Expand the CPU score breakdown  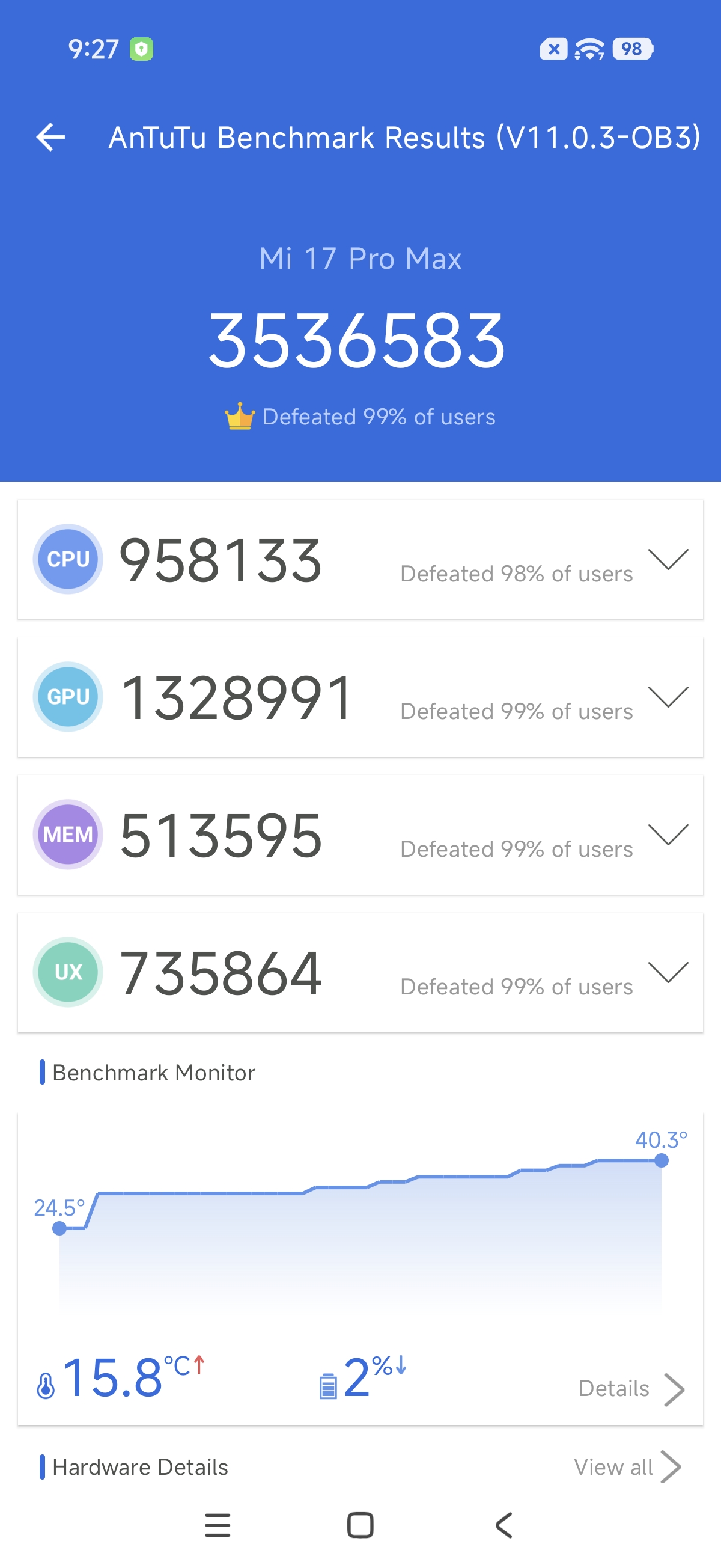(x=668, y=559)
